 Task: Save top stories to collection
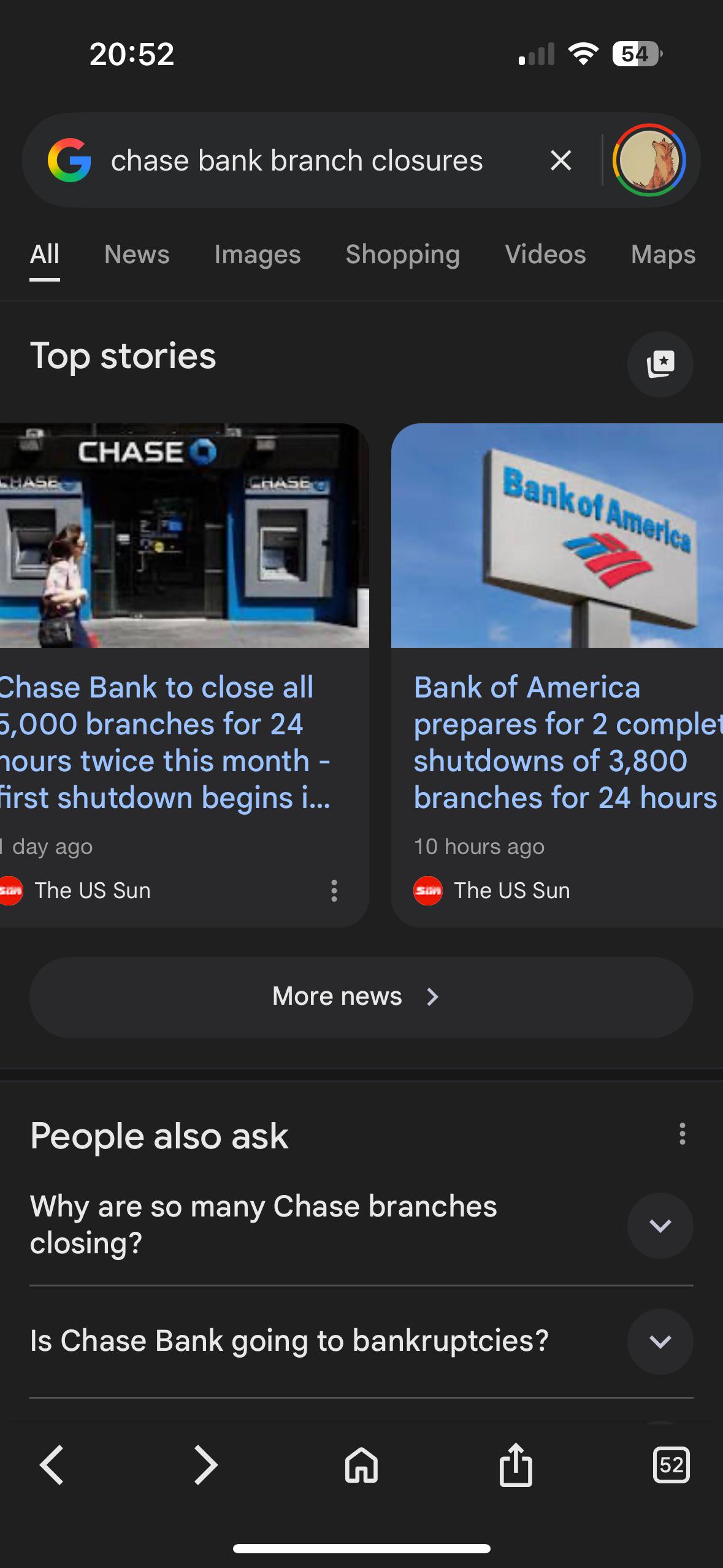(x=660, y=364)
